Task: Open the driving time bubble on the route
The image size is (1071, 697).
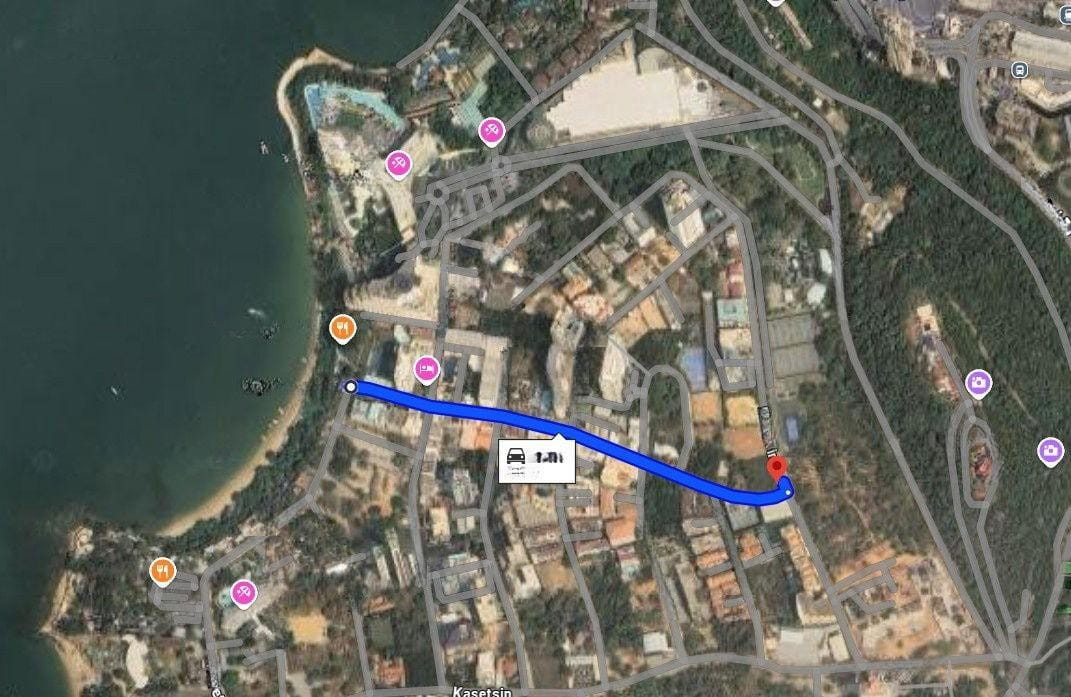Action: coord(536,459)
